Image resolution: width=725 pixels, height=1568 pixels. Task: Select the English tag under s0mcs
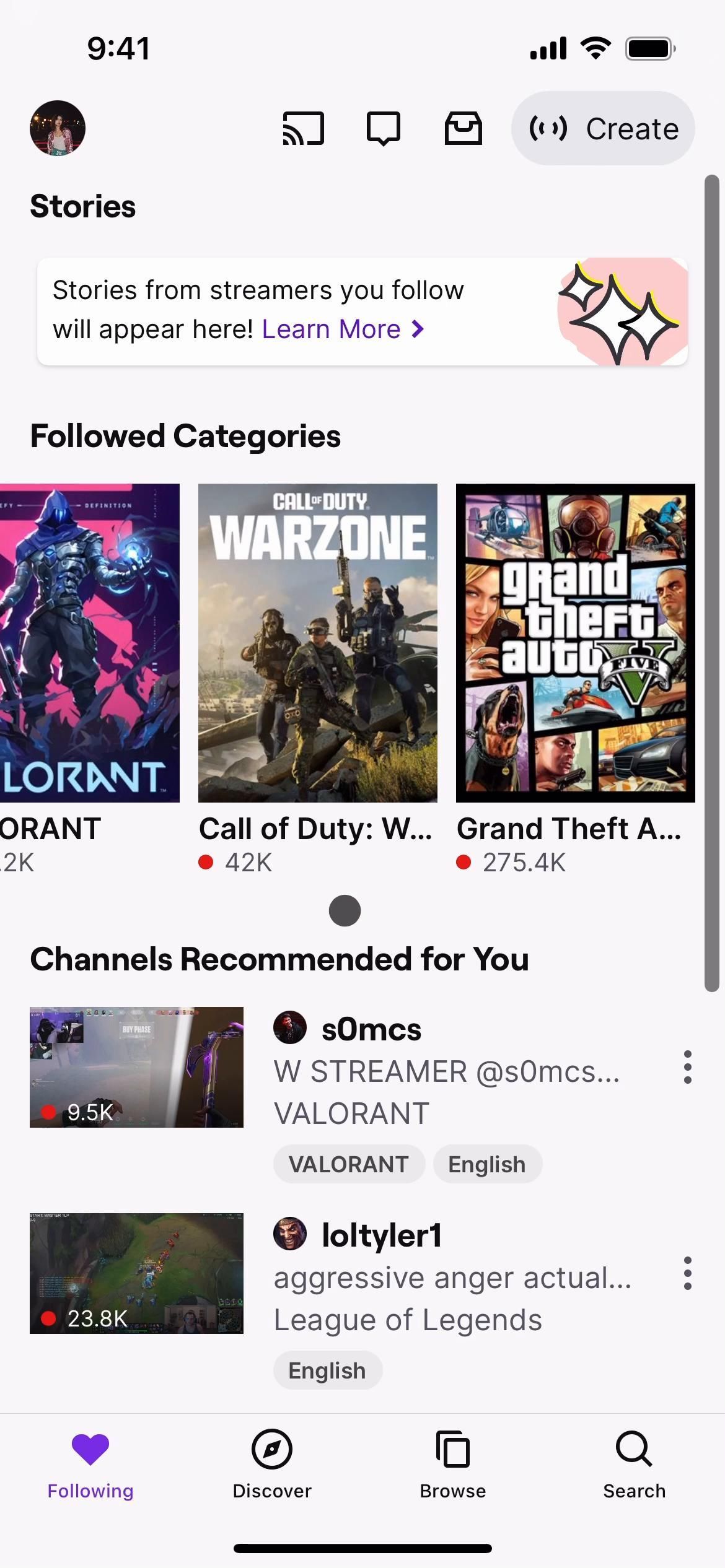click(487, 1164)
